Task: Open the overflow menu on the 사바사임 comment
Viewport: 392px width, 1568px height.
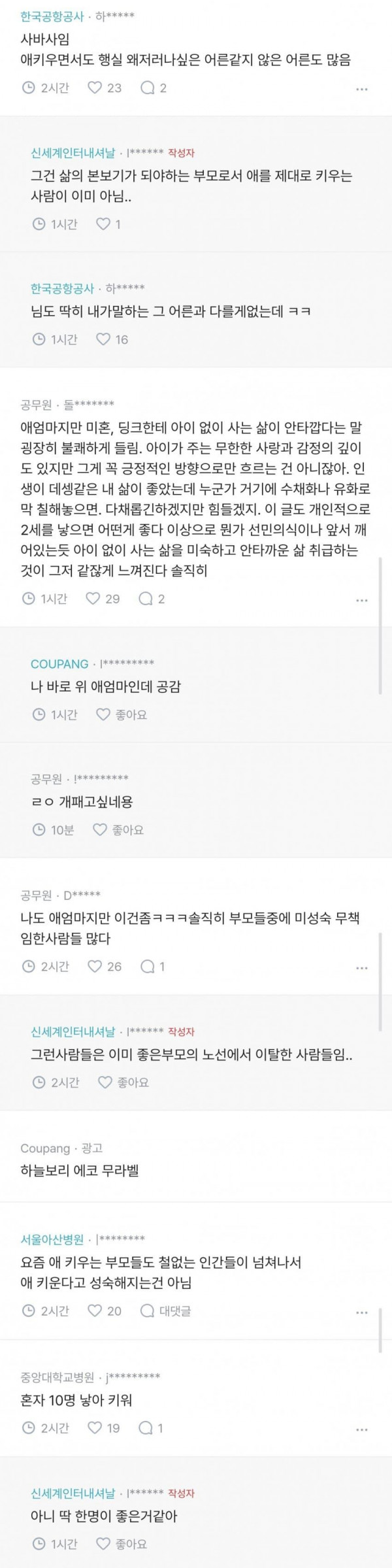Action: point(362,89)
